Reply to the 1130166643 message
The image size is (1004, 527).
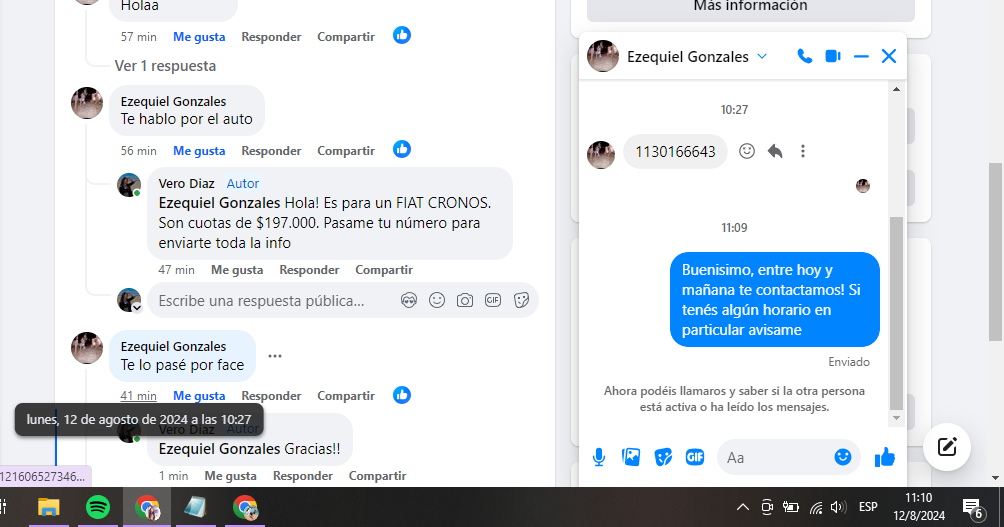[x=774, y=151]
